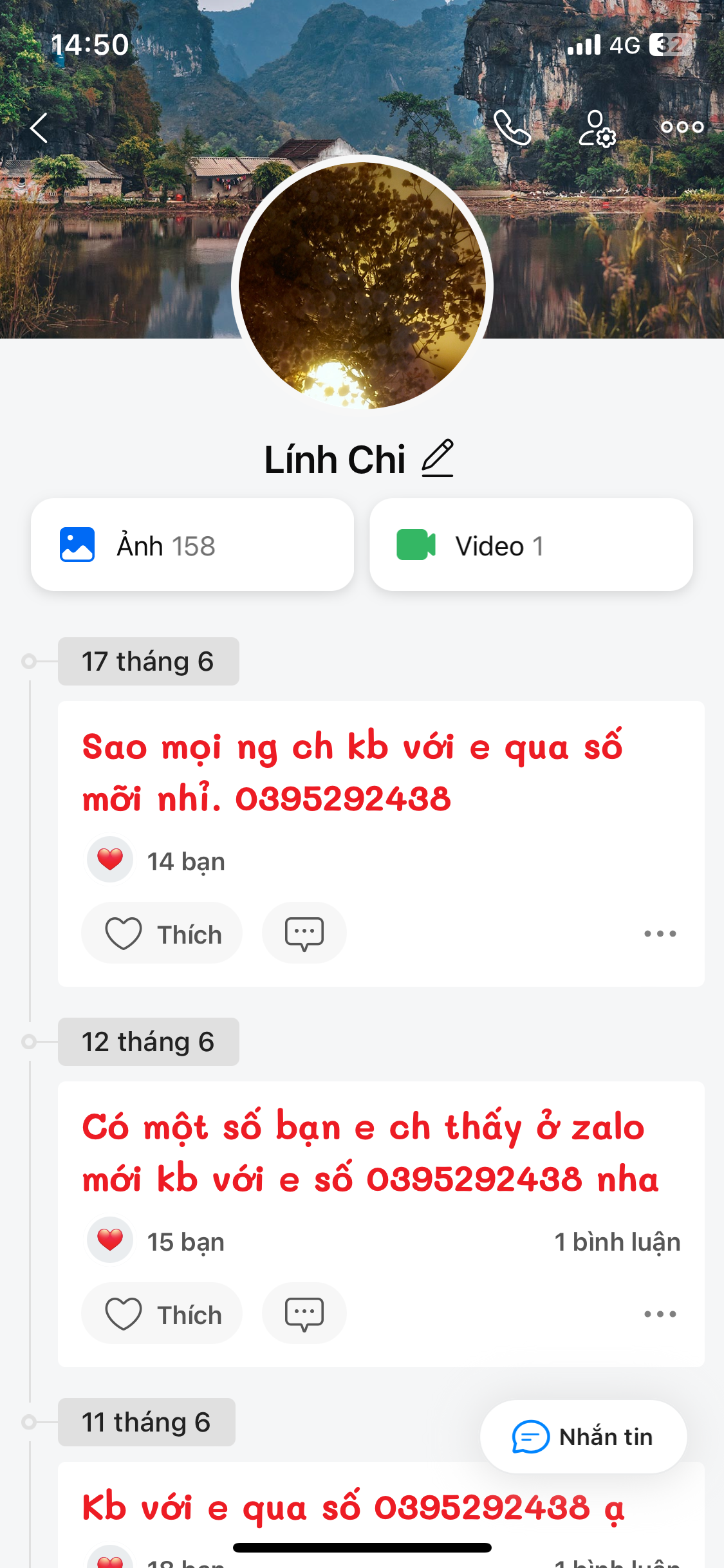Like the 17 tháng 6 post
Image resolution: width=724 pixels, height=1568 pixels.
tap(162, 933)
